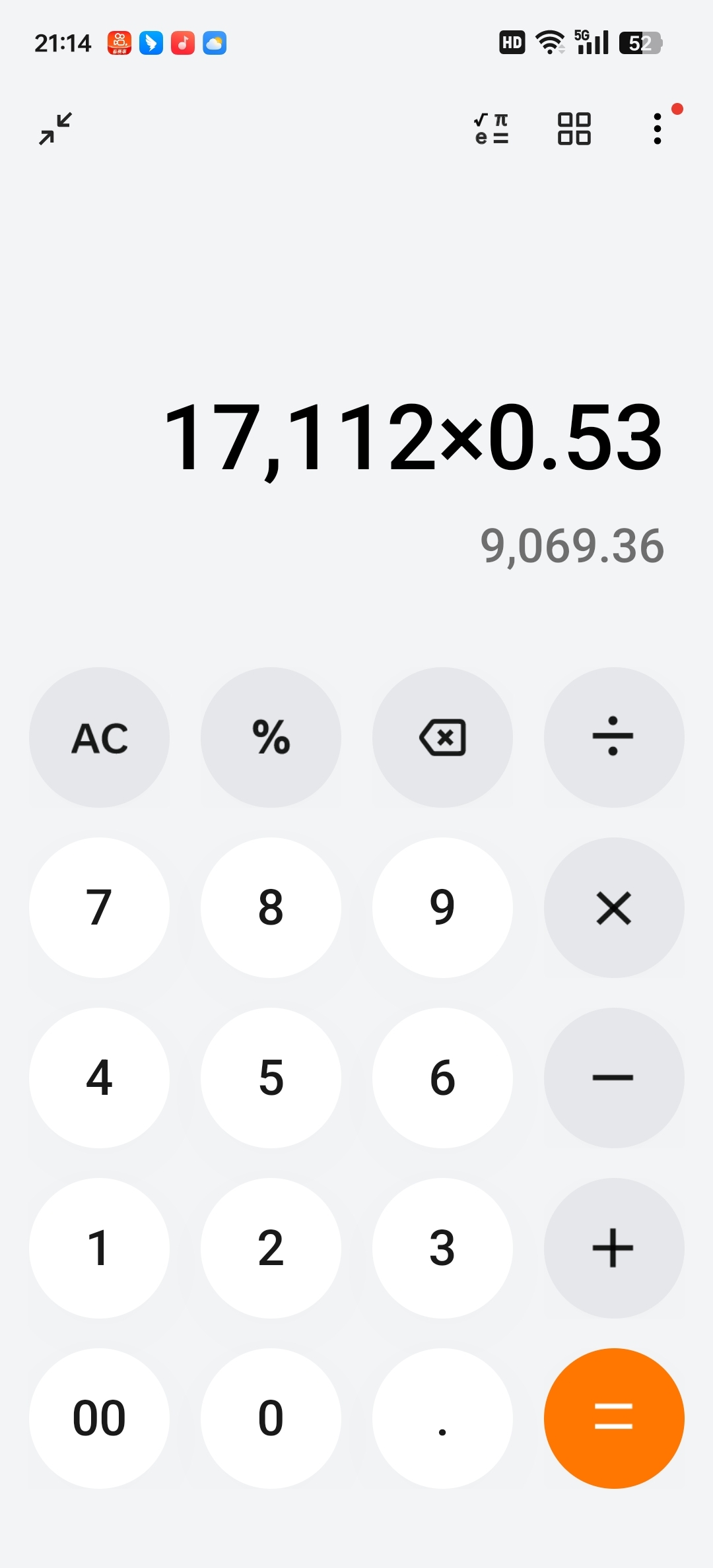Select the minus operator
Viewport: 713px width, 1568px height.
[x=614, y=1078]
